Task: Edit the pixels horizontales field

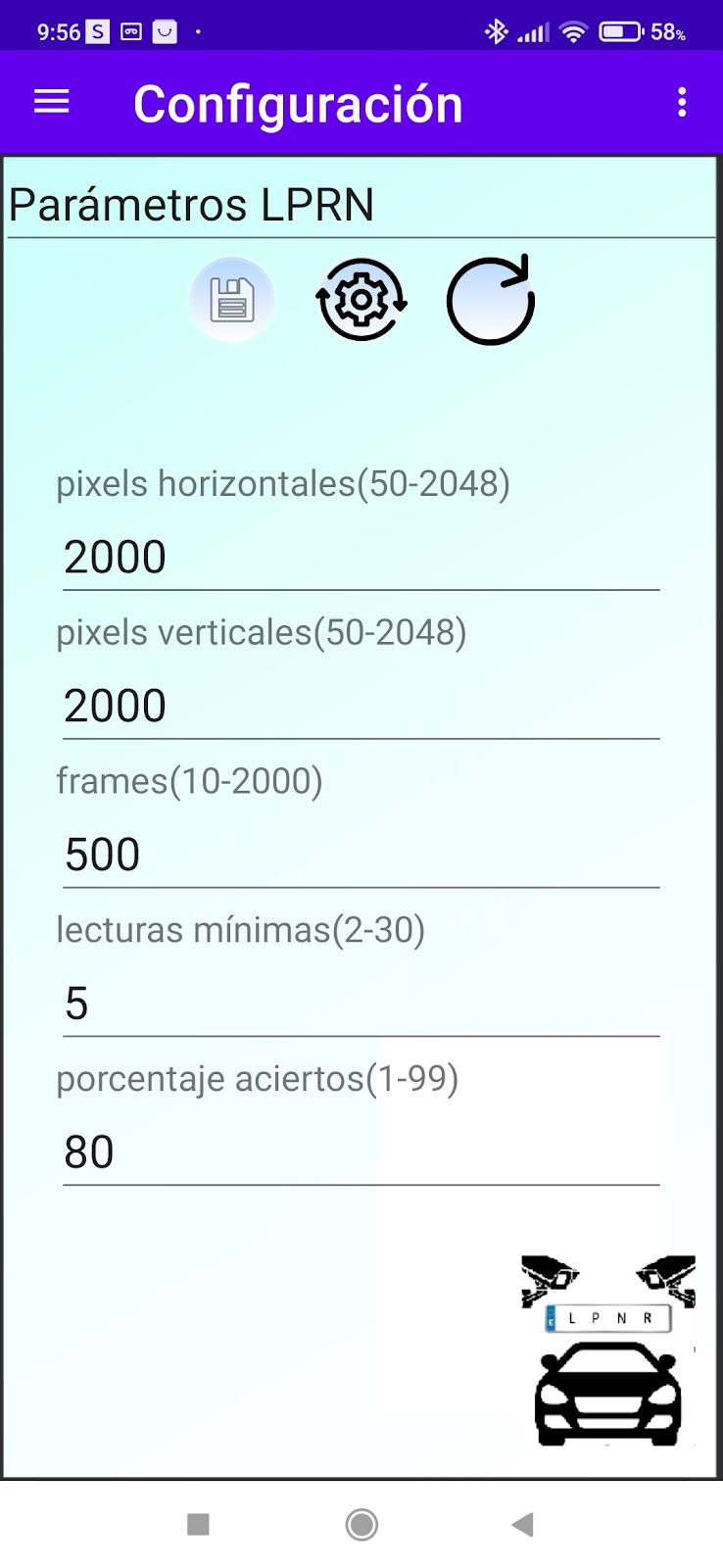Action: (x=361, y=558)
